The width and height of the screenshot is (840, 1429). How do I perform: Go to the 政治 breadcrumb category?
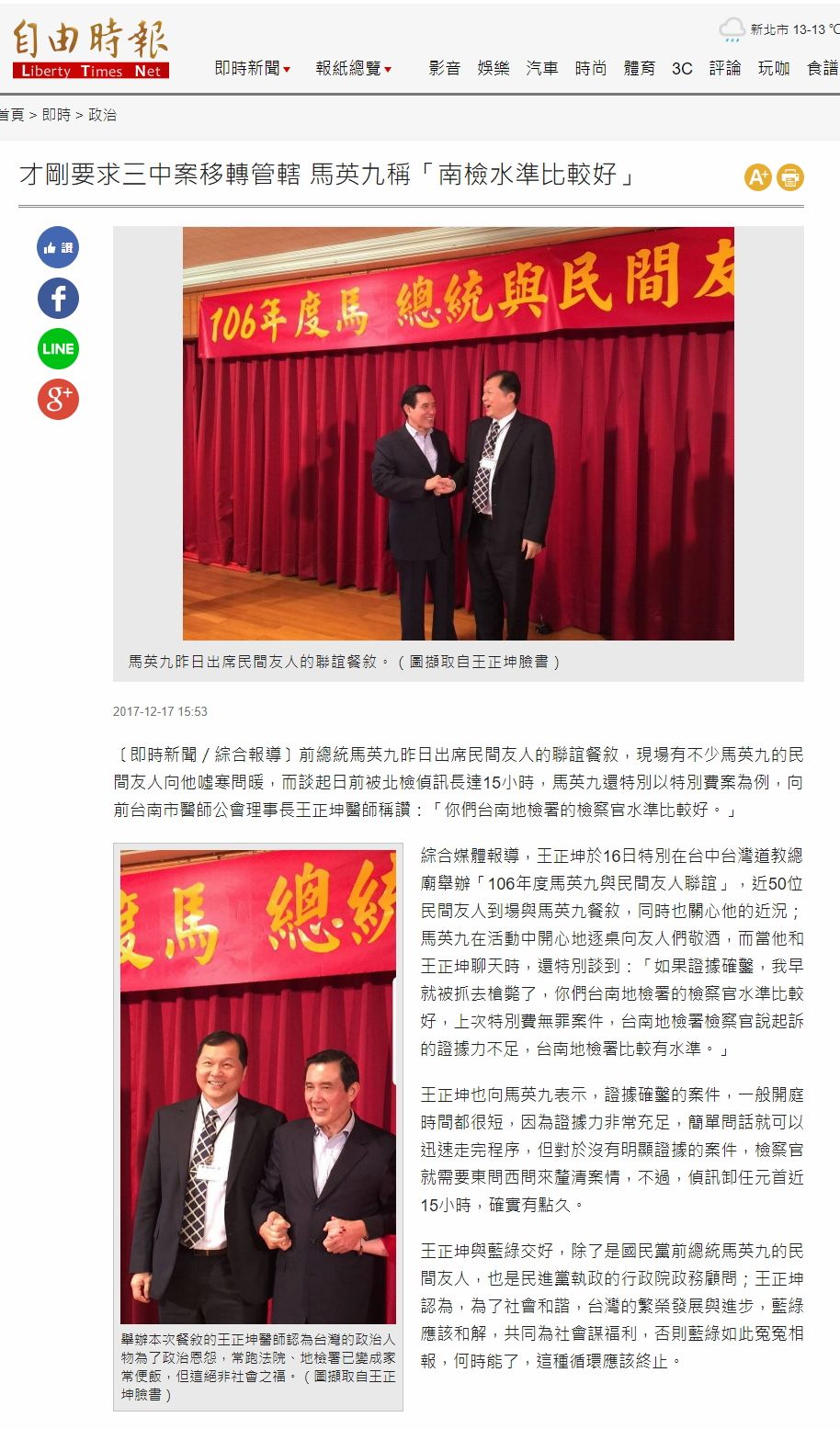pyautogui.click(x=102, y=115)
